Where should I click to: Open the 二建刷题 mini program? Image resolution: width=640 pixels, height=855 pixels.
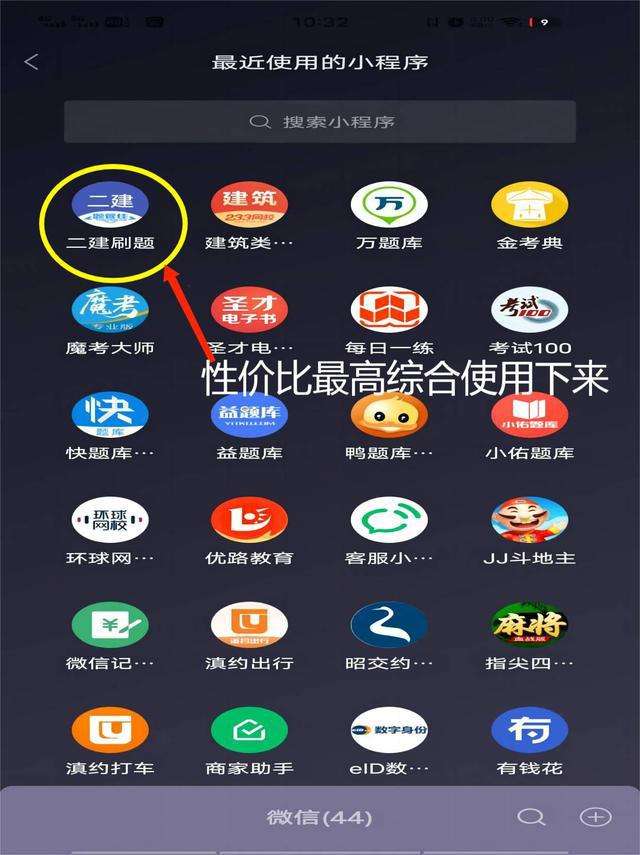[110, 205]
